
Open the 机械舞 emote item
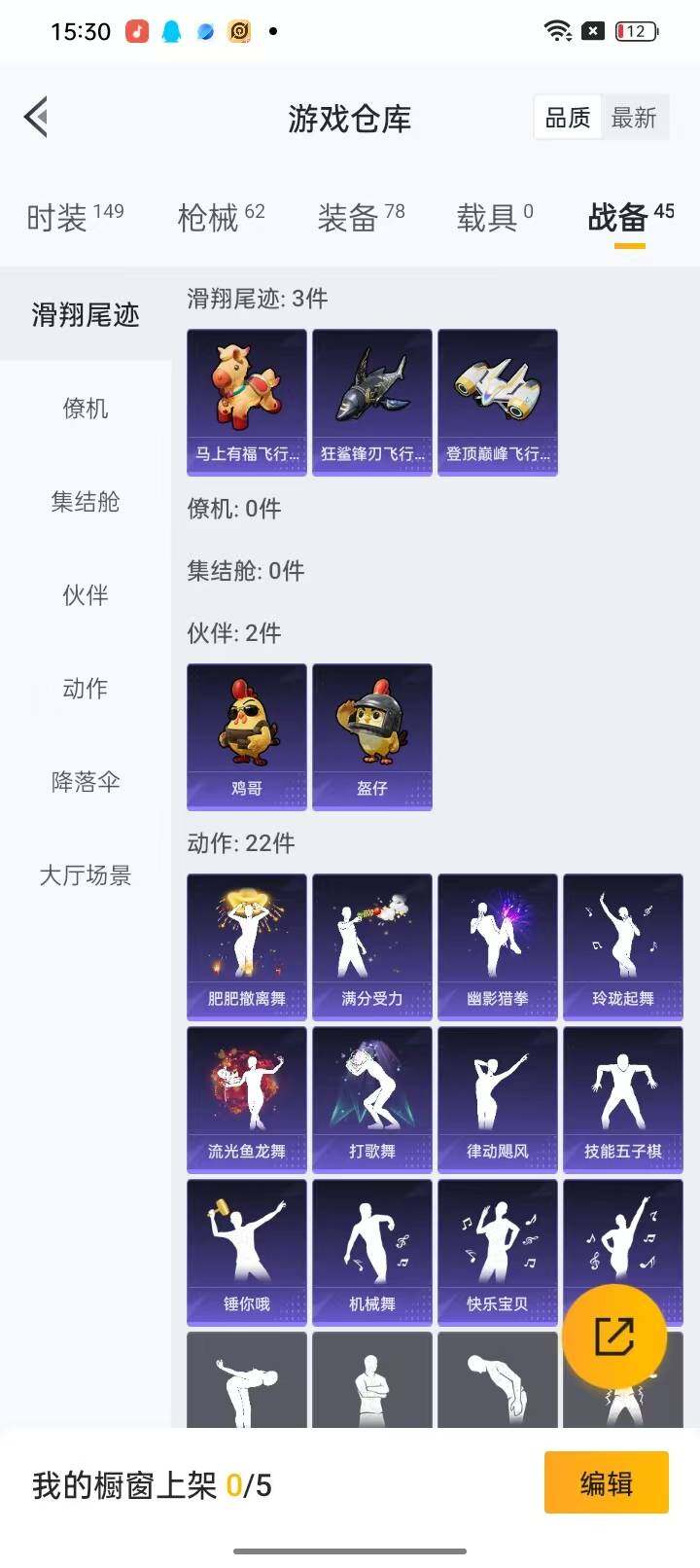pos(371,1253)
